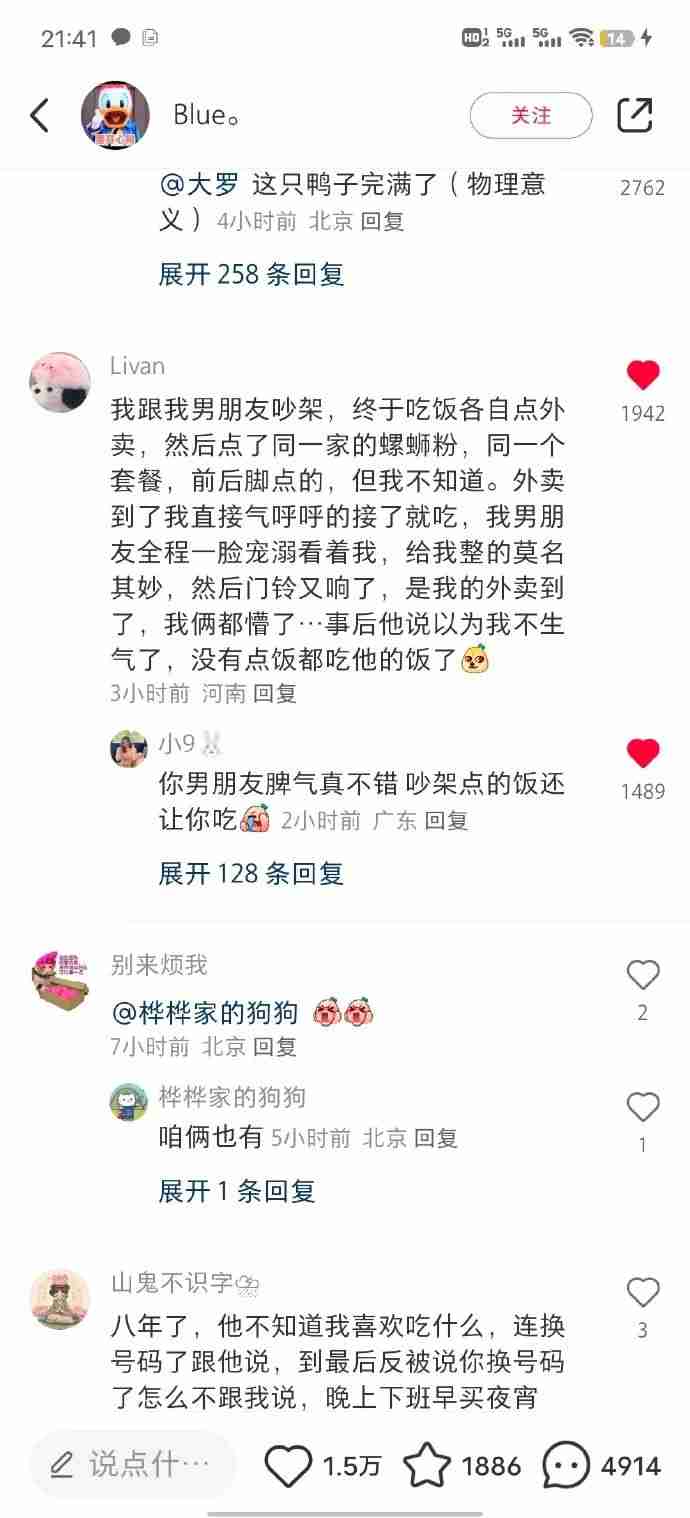View Livan's profile picture
This screenshot has height=1518, width=690.
60,382
